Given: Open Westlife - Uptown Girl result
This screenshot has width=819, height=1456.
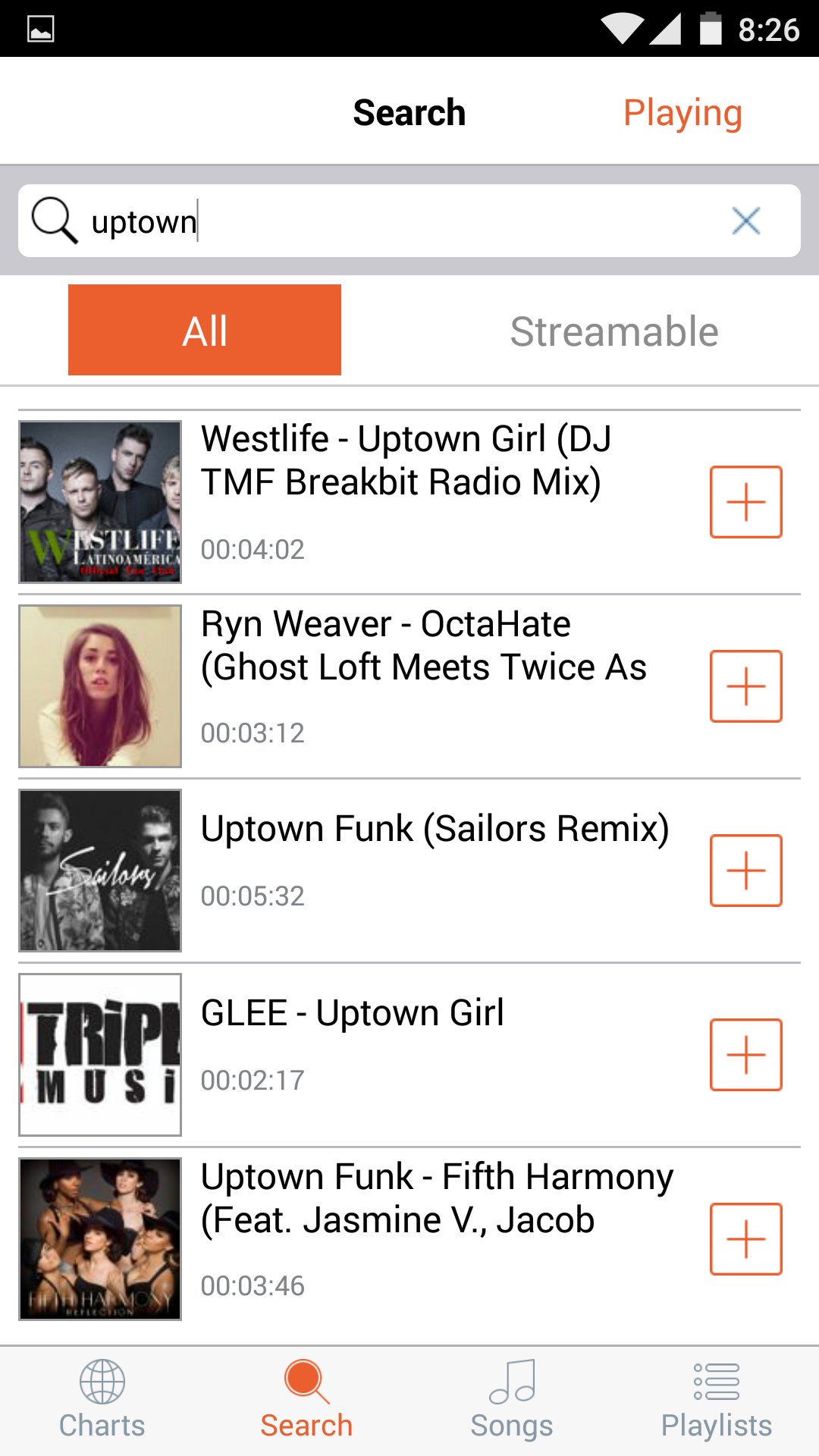Looking at the screenshot, I should click(409, 502).
